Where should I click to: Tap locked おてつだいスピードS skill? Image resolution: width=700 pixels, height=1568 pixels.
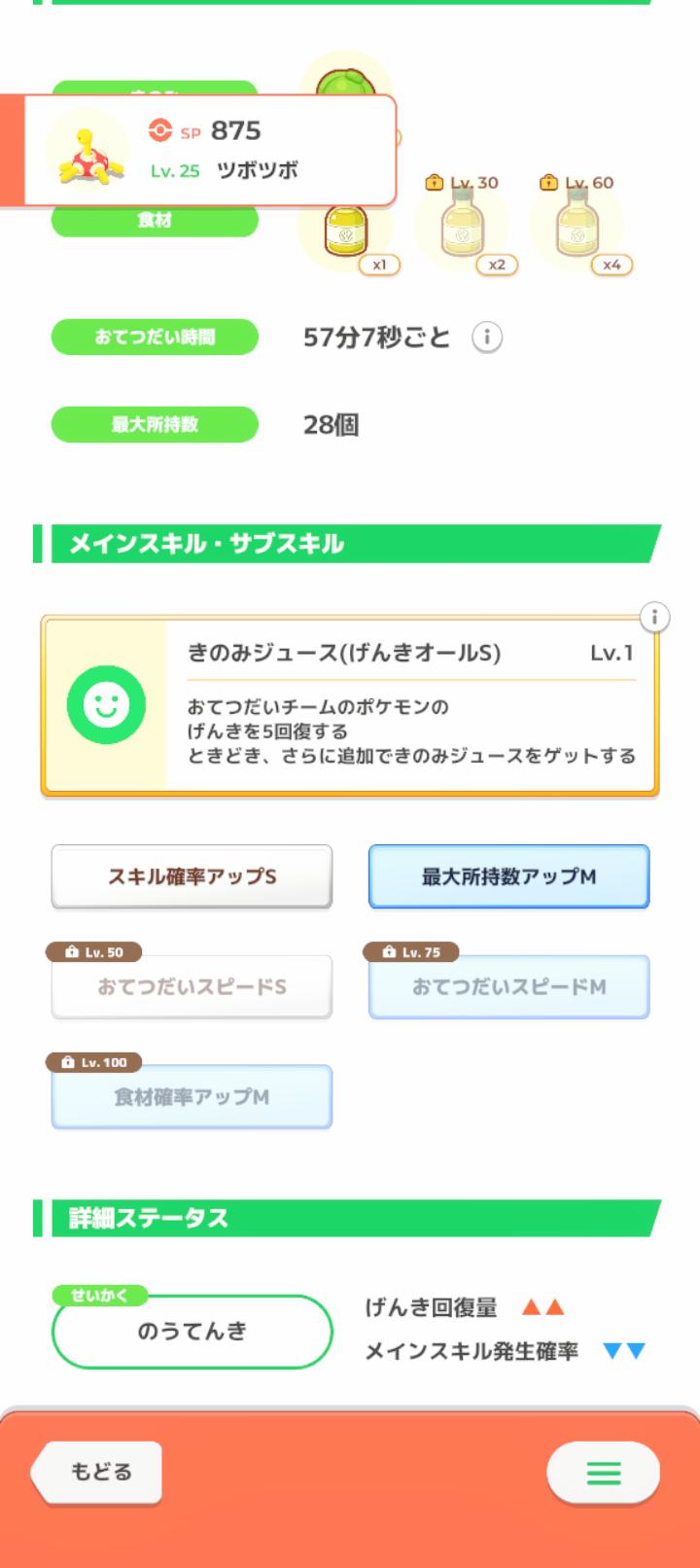(192, 986)
